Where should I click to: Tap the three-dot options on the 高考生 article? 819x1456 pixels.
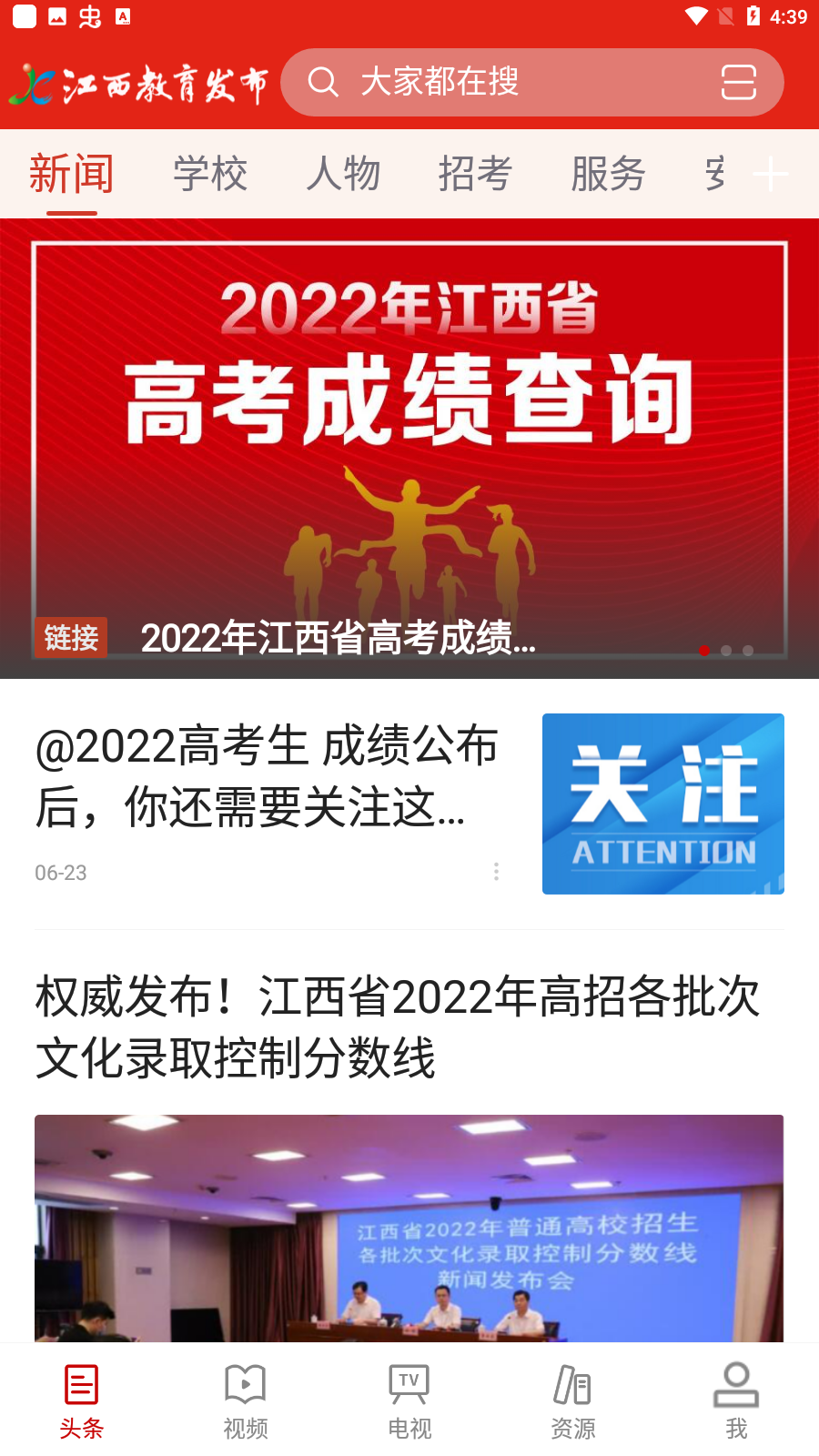tap(497, 872)
